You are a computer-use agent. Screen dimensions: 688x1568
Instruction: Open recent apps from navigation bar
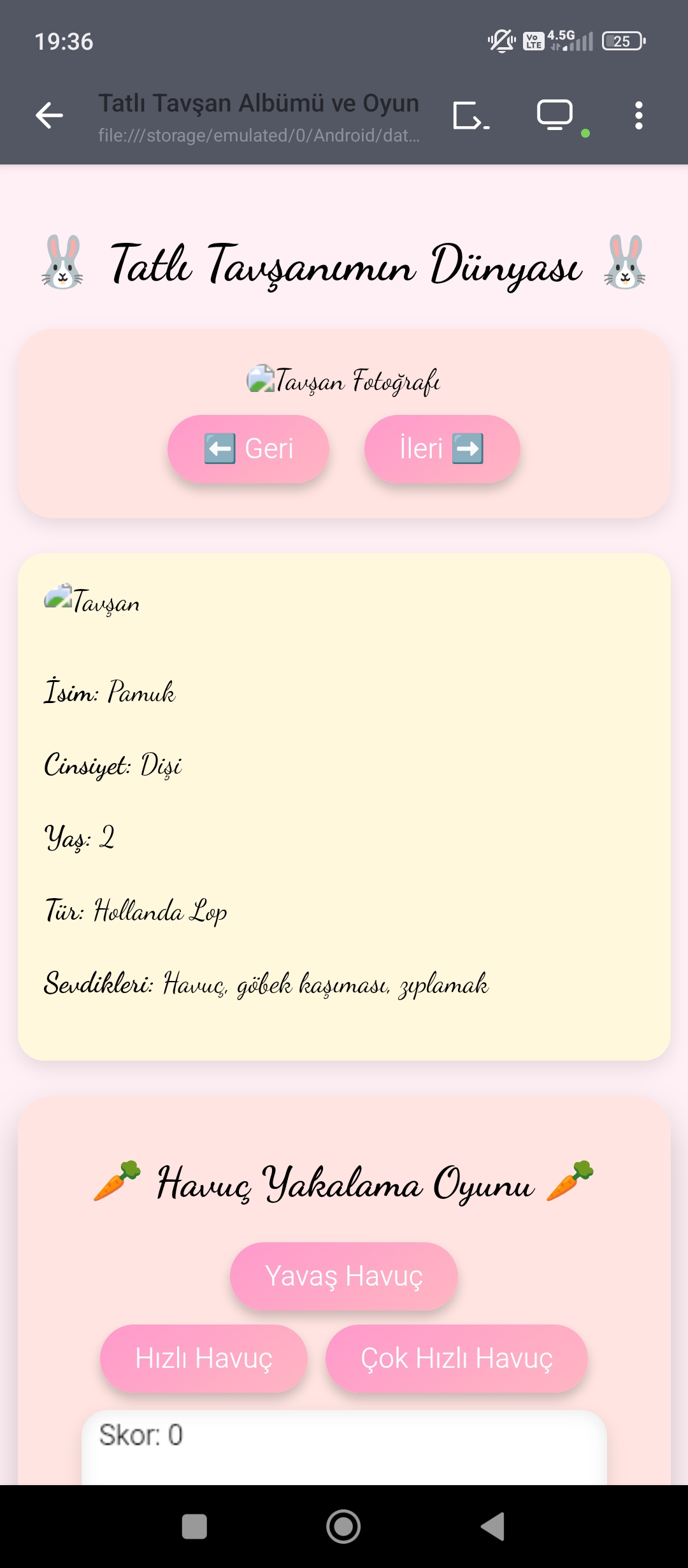point(194,1527)
